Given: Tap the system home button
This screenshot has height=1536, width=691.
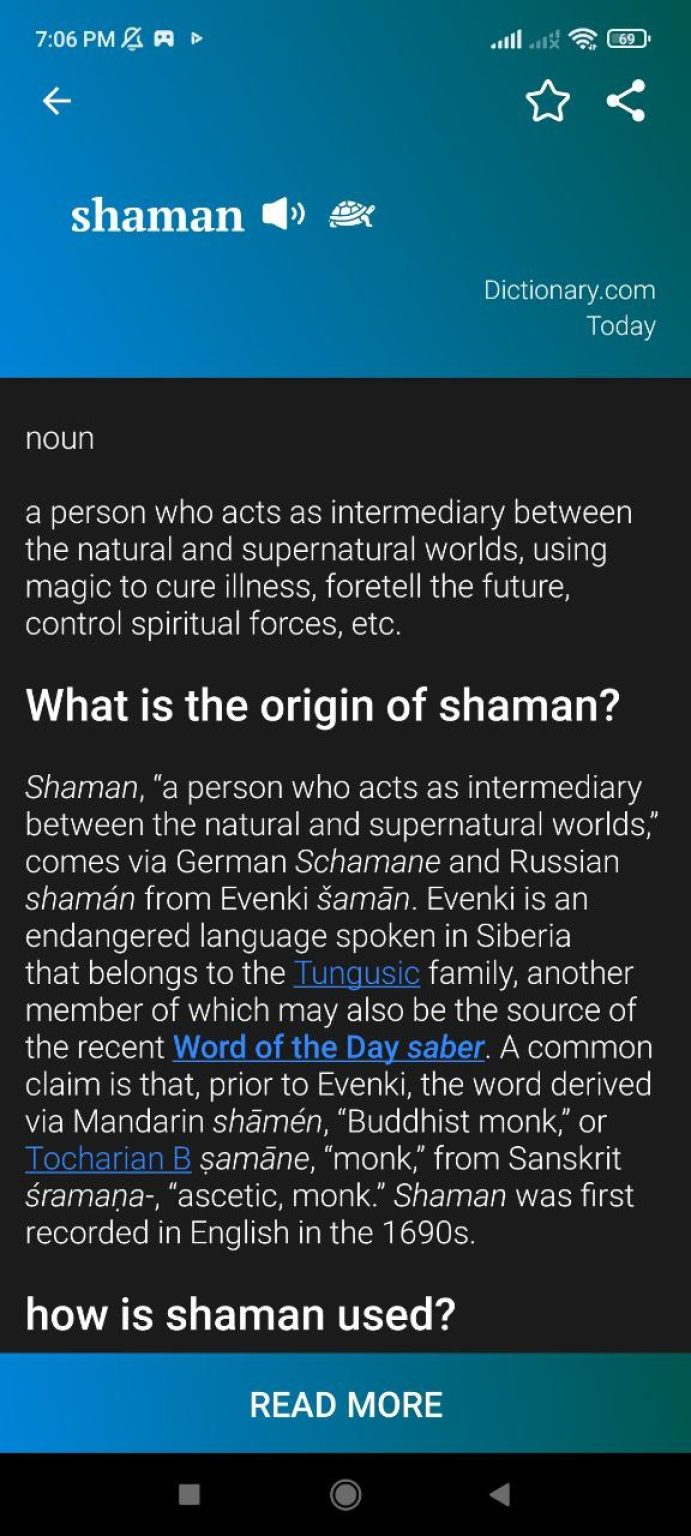Looking at the screenshot, I should pos(346,1494).
